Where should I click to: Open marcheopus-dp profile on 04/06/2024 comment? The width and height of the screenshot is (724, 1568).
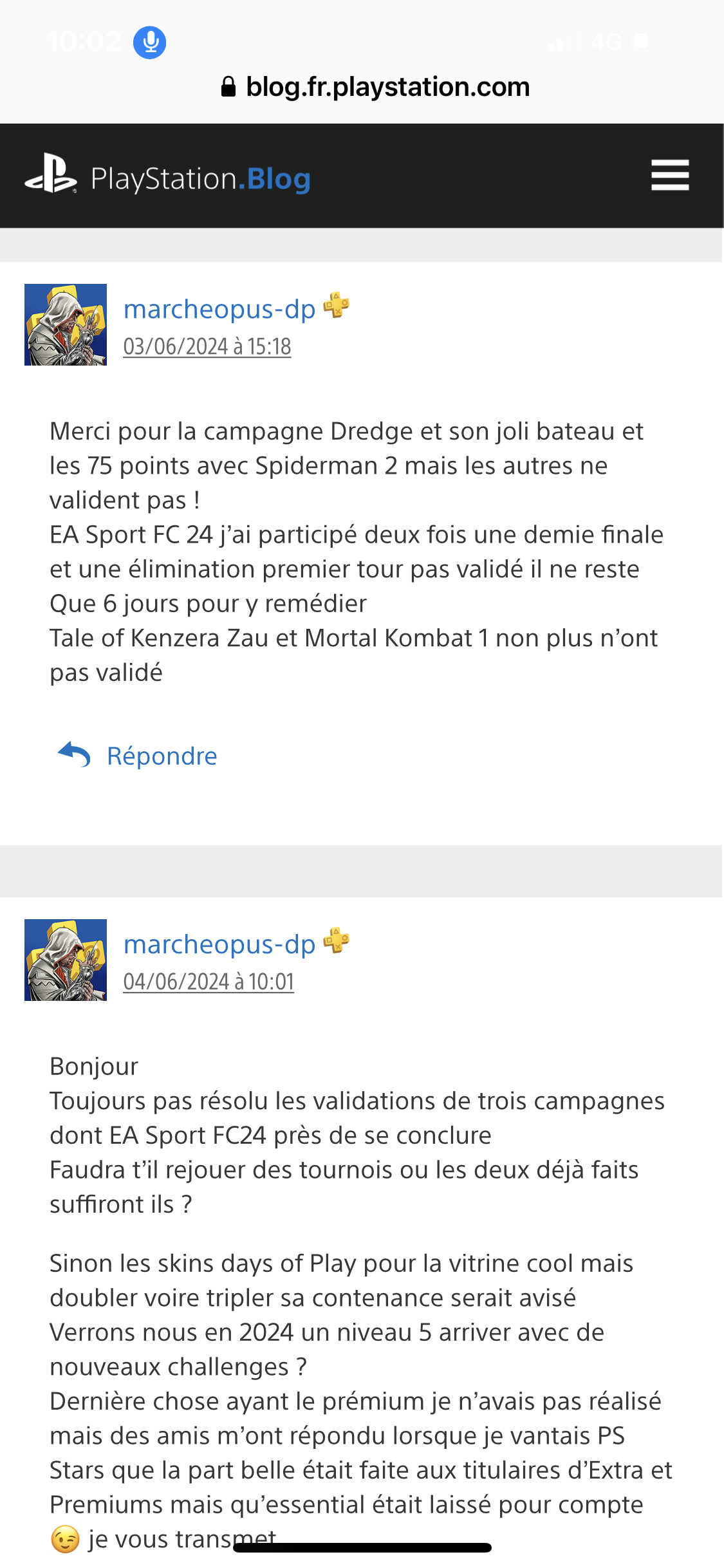[219, 944]
